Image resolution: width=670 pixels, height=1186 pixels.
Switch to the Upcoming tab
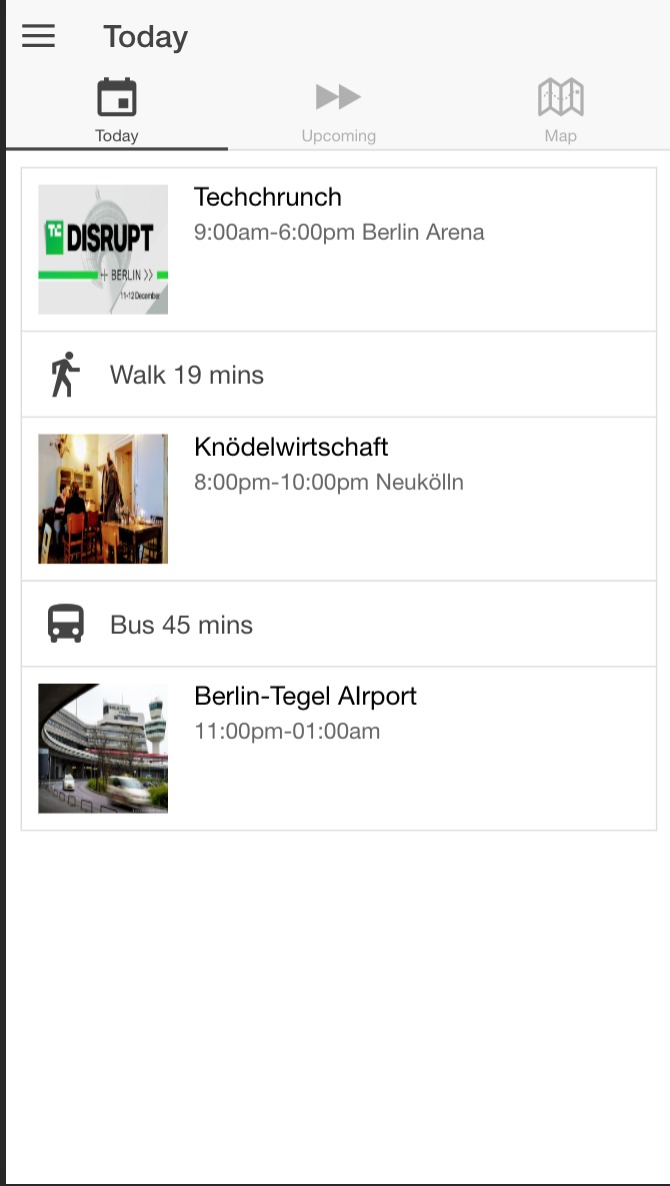click(338, 112)
